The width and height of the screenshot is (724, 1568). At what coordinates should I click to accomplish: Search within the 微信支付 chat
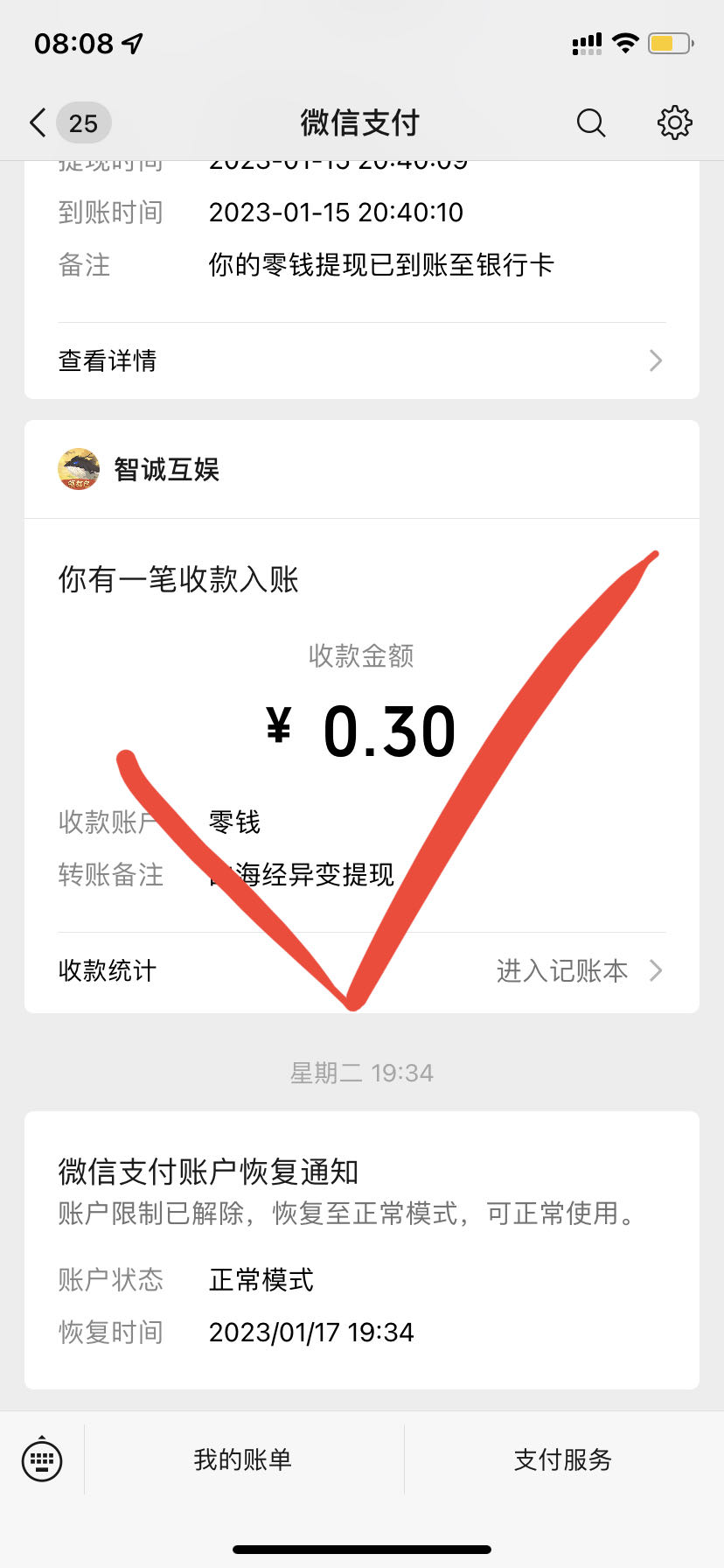pyautogui.click(x=591, y=123)
